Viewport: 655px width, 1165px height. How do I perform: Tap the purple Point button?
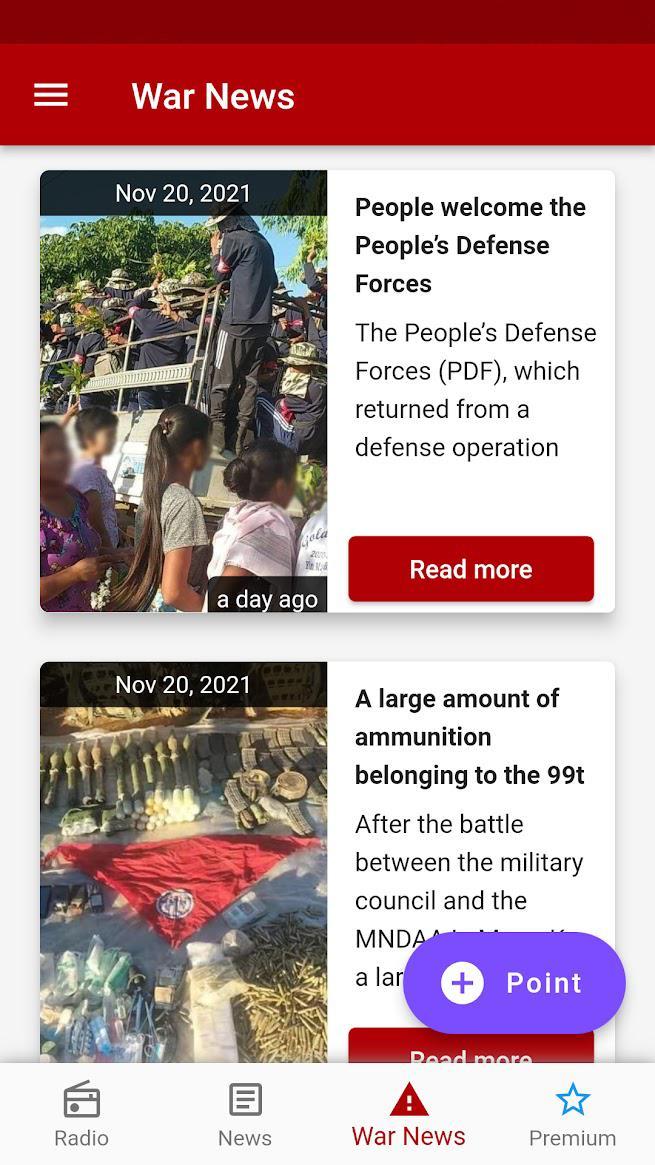514,983
